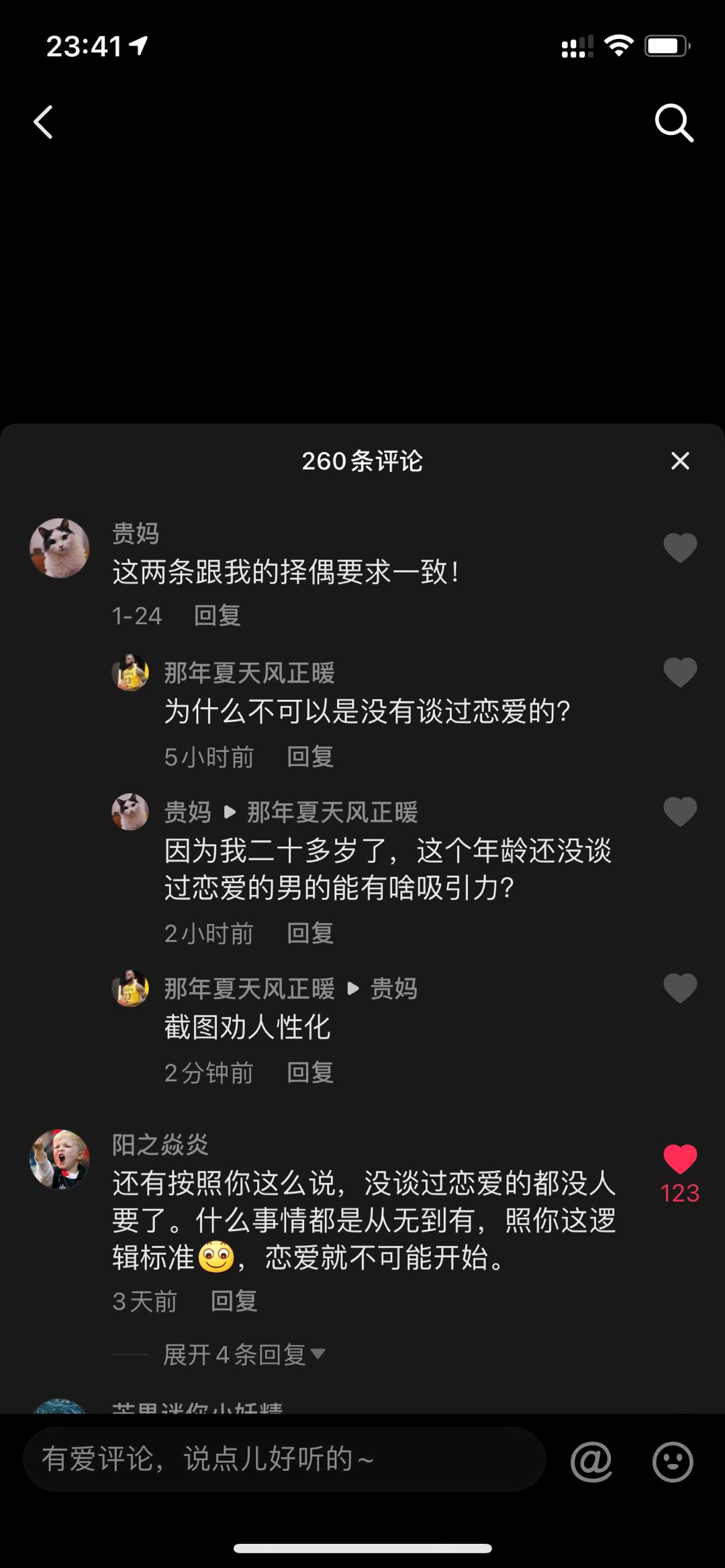Reply to the comment posted 5小时前
Image resolution: width=725 pixels, height=1568 pixels.
(310, 757)
